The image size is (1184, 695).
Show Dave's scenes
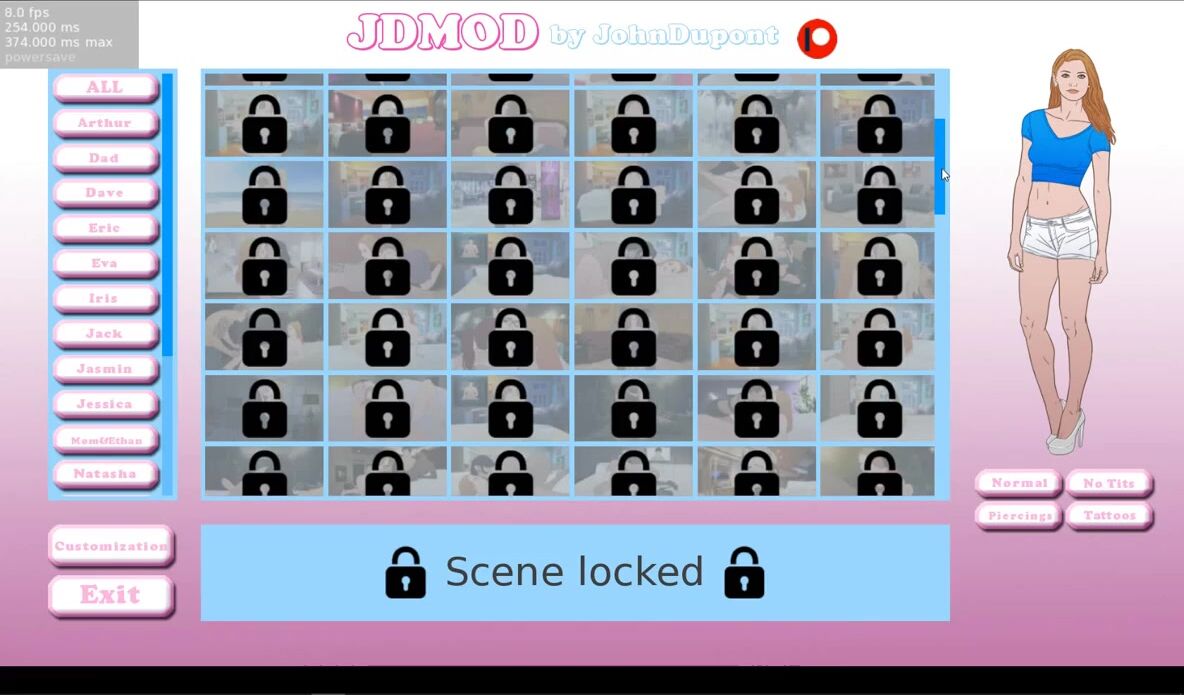pyautogui.click(x=105, y=193)
